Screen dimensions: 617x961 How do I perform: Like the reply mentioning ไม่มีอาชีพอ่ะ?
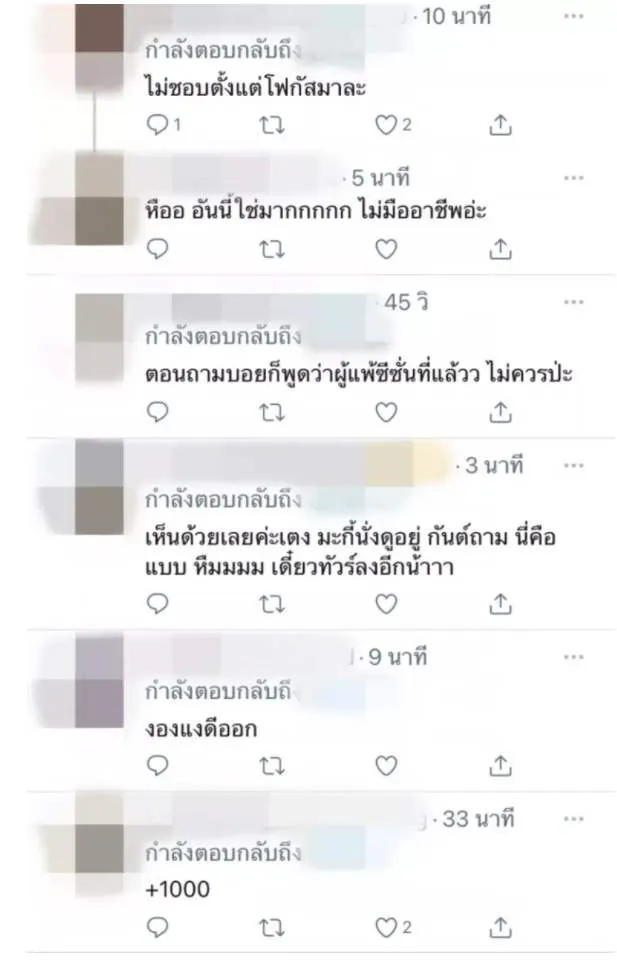(x=386, y=249)
